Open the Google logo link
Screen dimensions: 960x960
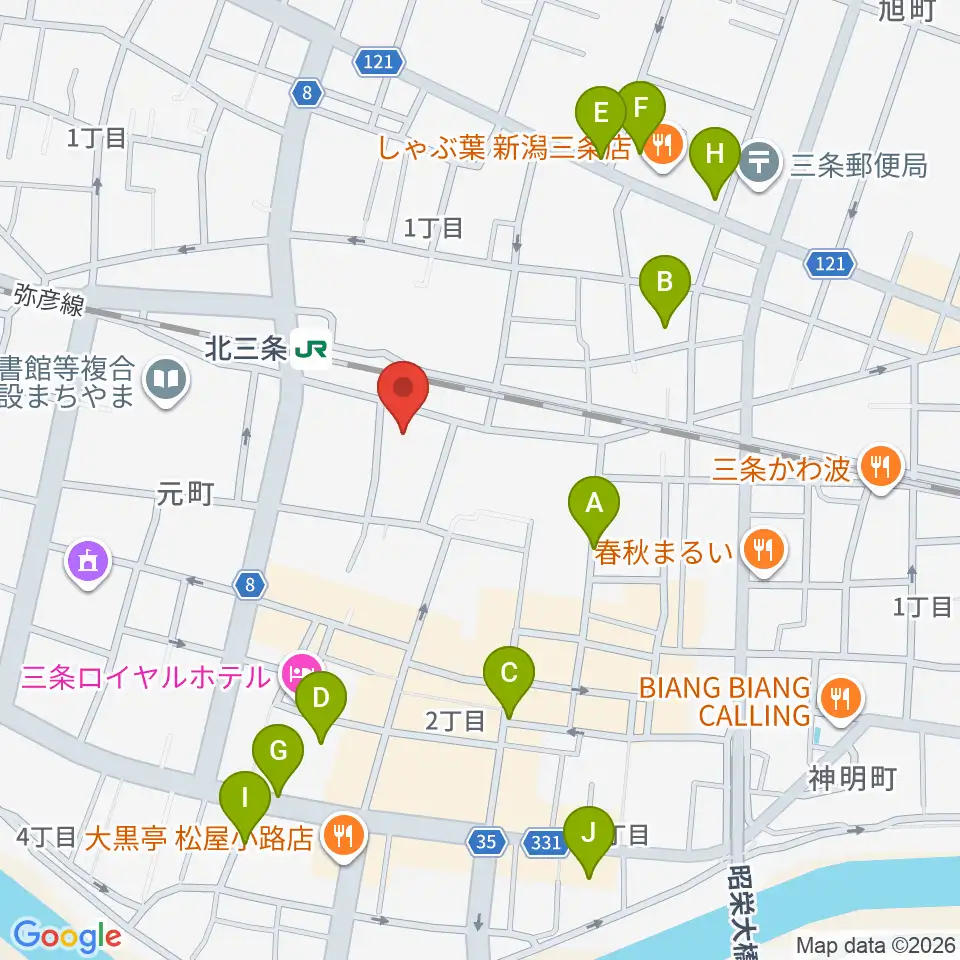click(67, 937)
